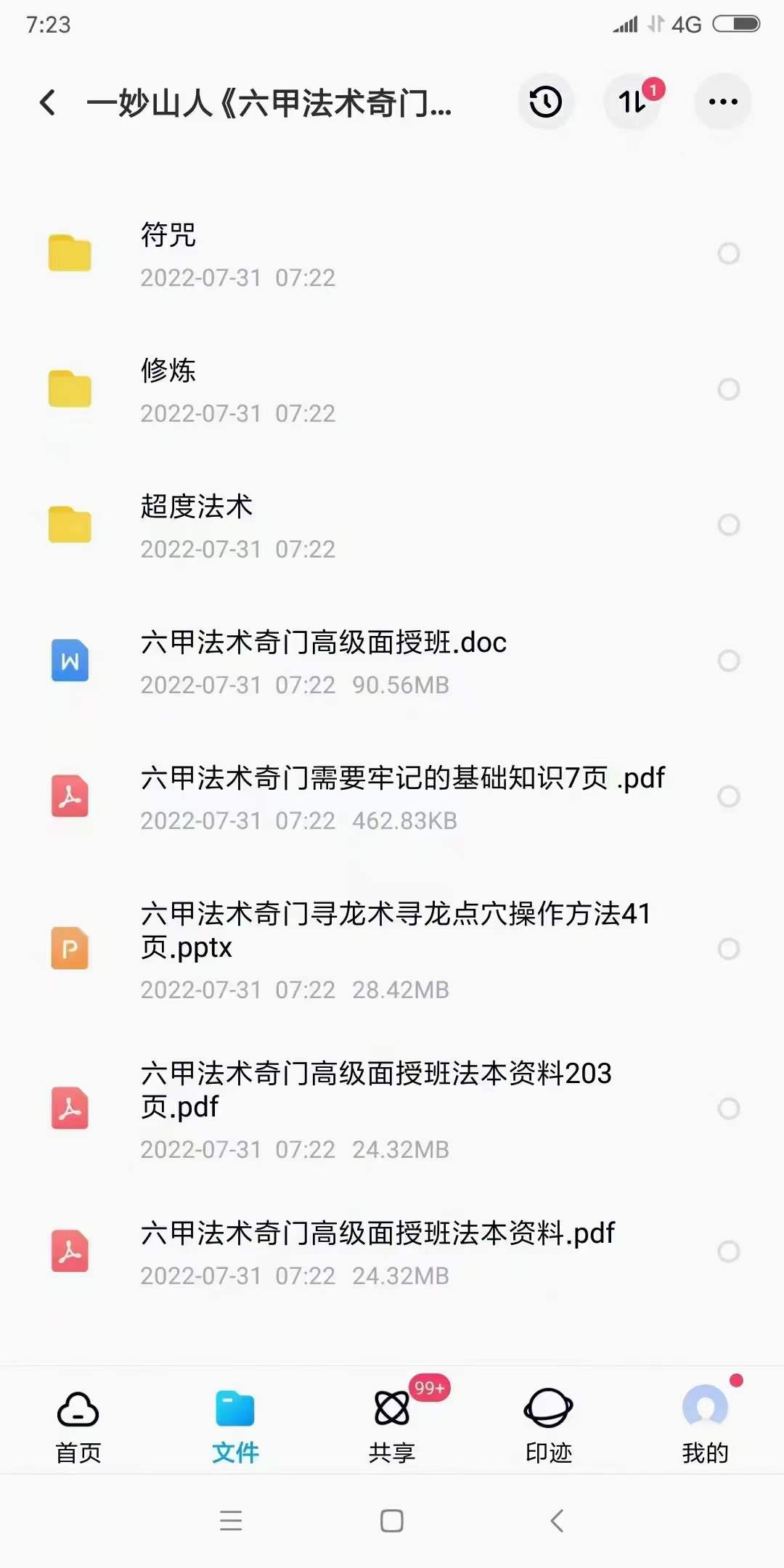The image size is (784, 1568).
Task: Switch to the 印迹 tab
Action: click(x=549, y=1427)
